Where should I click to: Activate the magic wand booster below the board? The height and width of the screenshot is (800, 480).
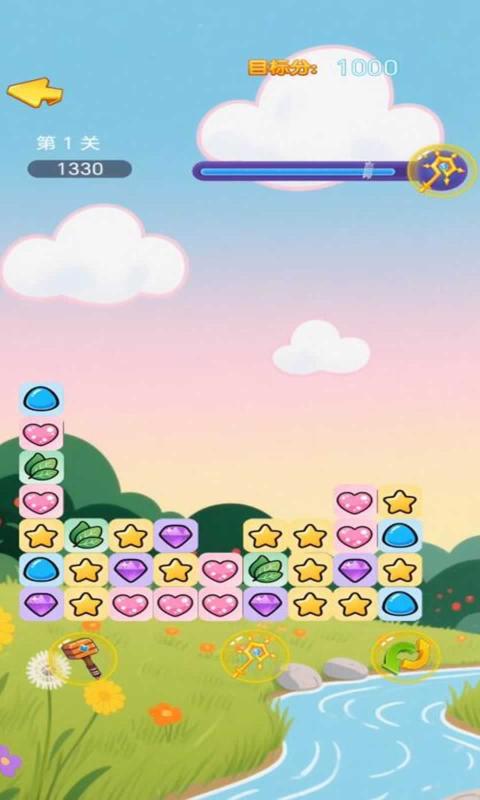(x=255, y=658)
